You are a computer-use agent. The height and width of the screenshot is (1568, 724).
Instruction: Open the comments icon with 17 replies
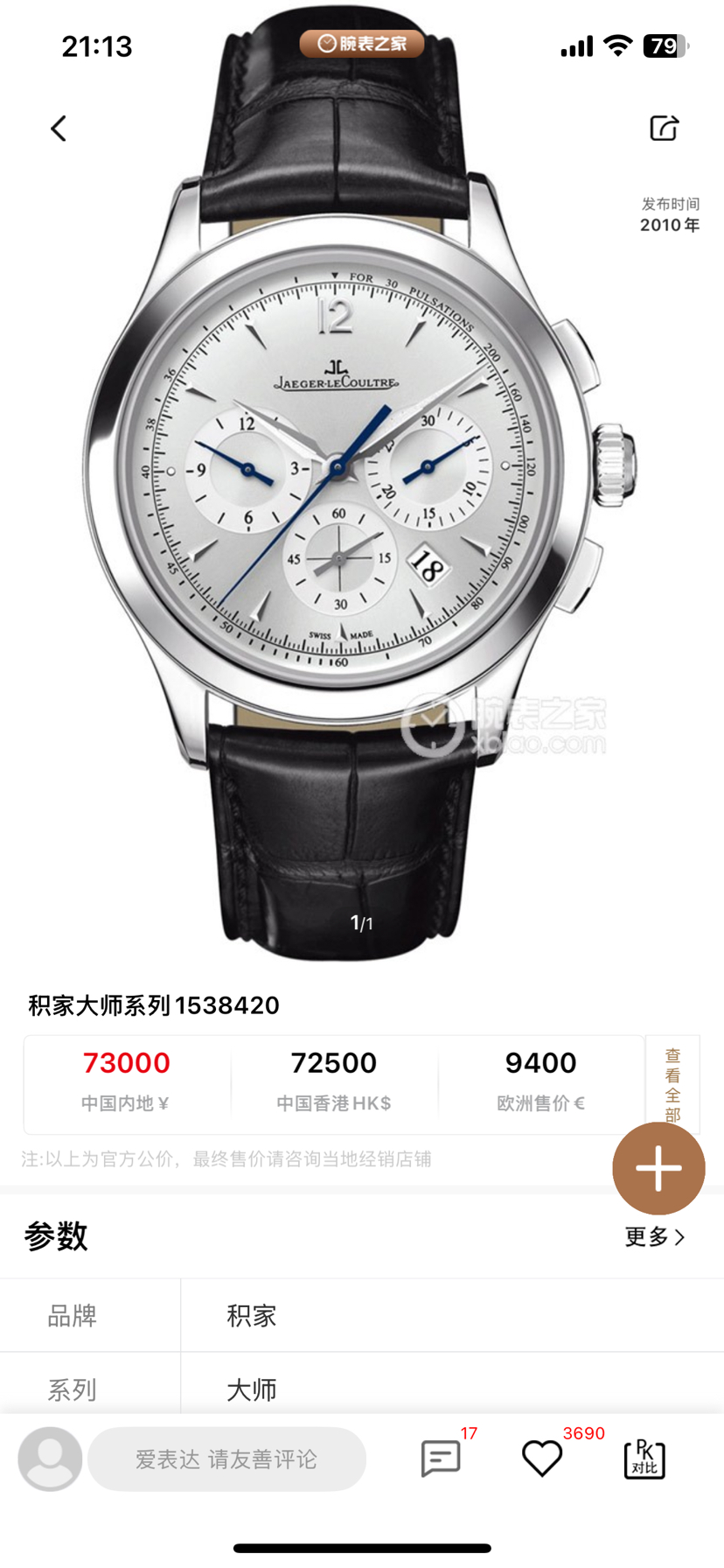441,1459
